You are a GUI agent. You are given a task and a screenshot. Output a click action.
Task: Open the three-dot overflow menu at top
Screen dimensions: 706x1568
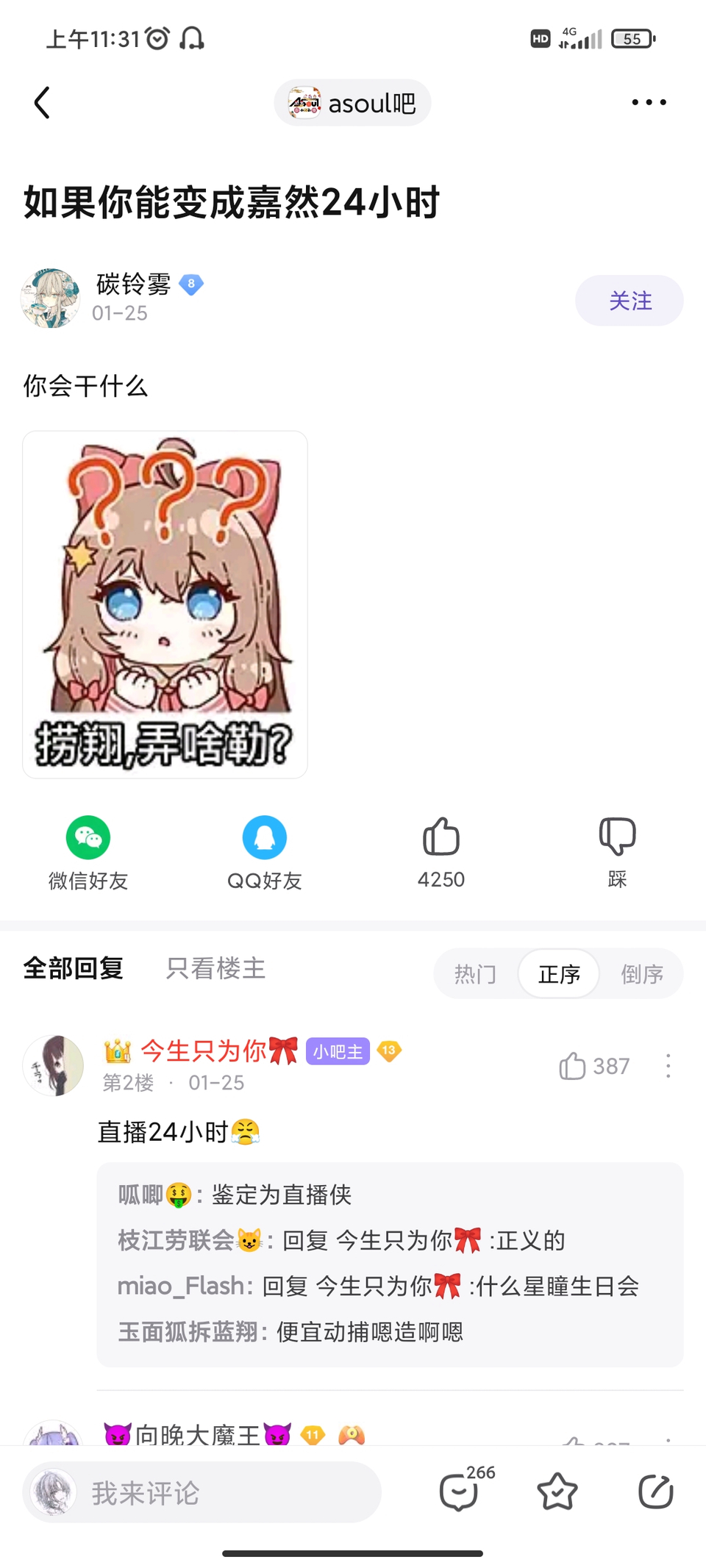649,103
